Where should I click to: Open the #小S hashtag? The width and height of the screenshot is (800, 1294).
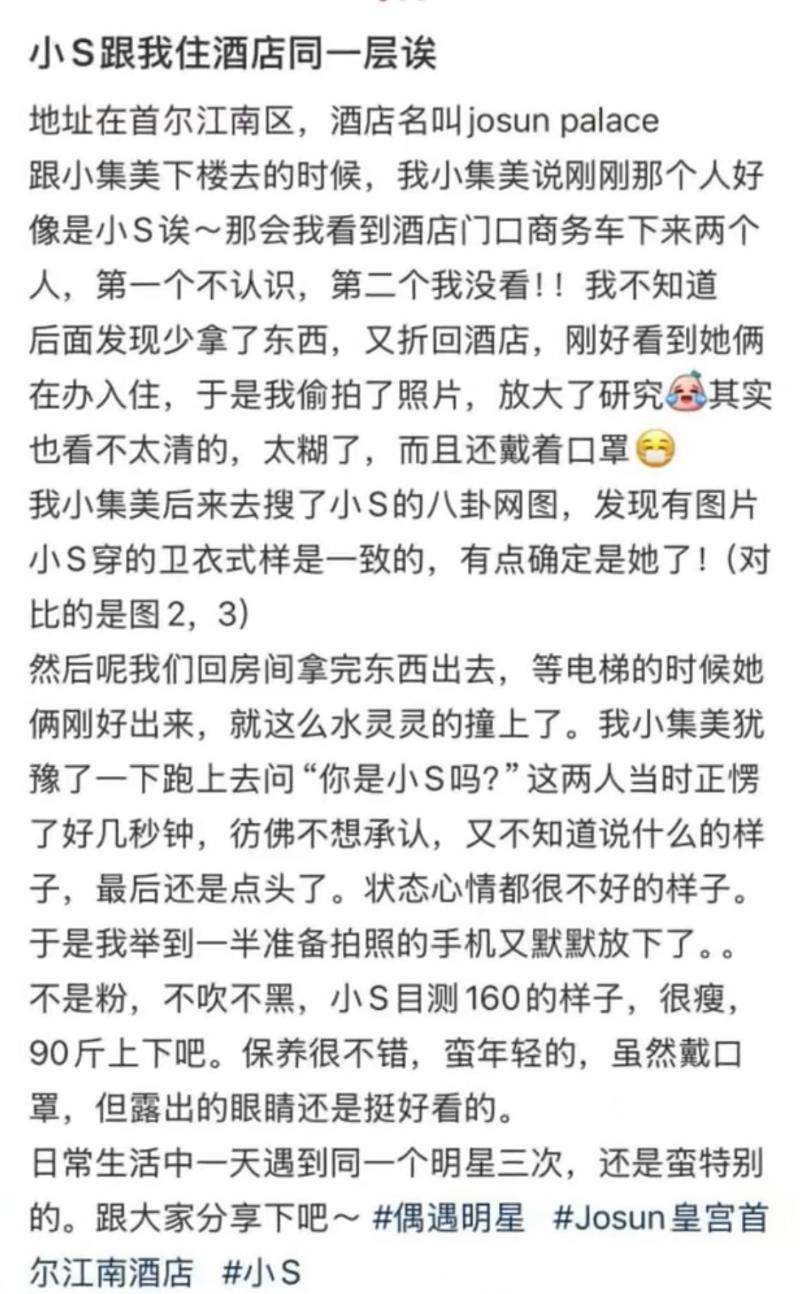(260, 1273)
